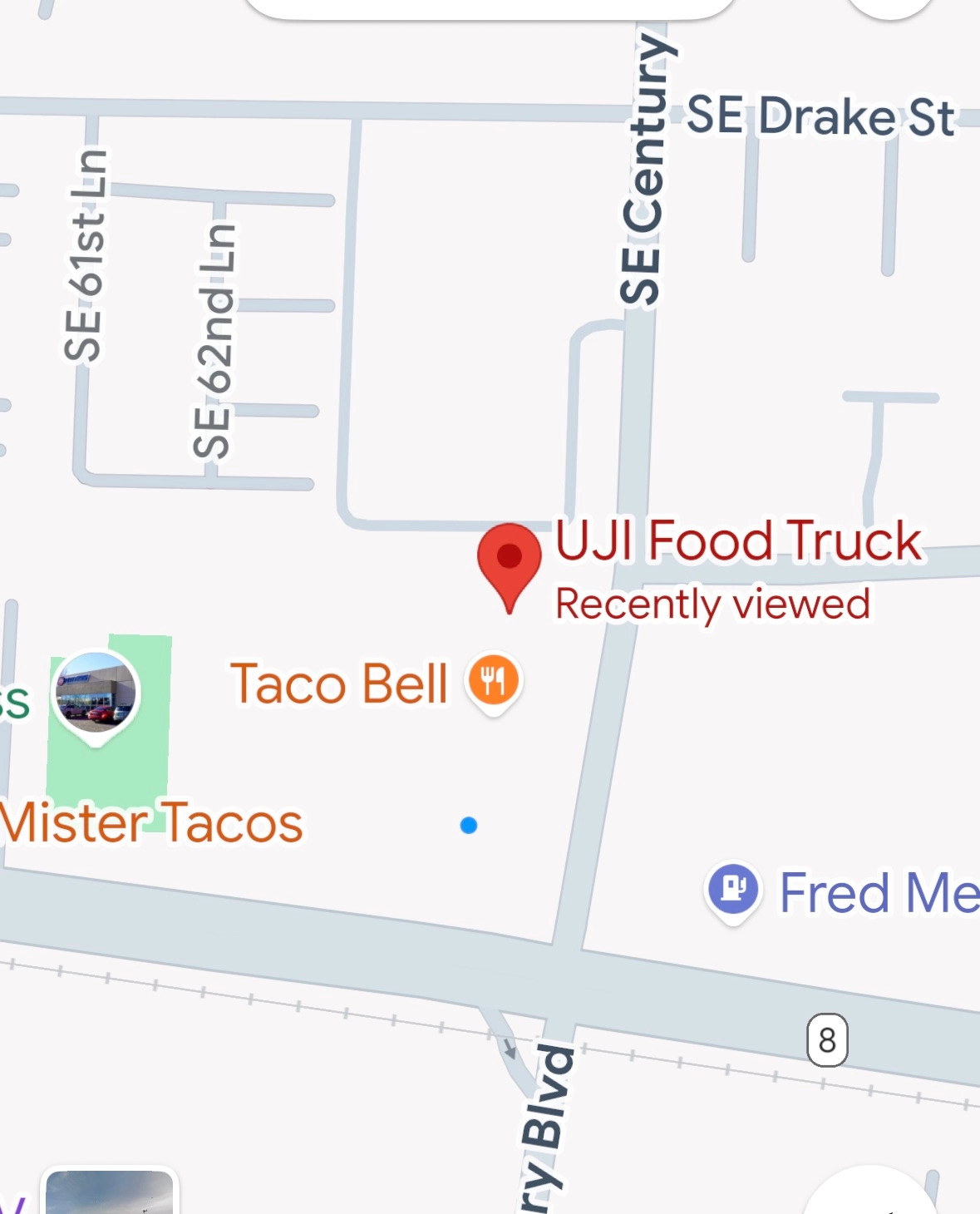
Task: Open the Street View thumbnail preview
Action: click(x=110, y=1192)
